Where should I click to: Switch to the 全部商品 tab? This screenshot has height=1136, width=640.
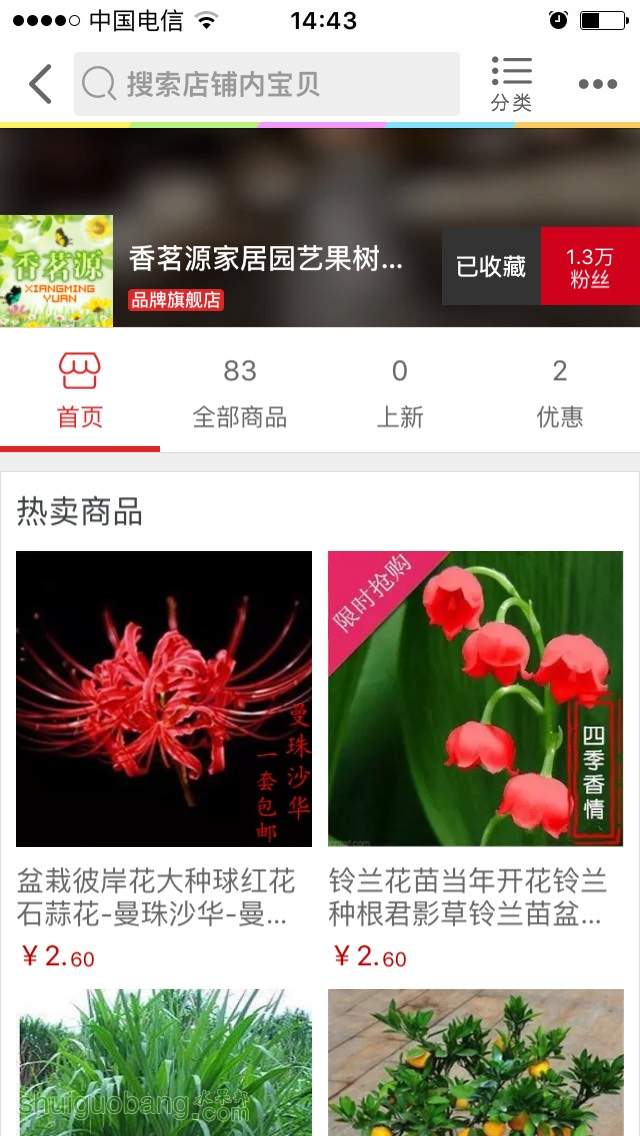(240, 392)
